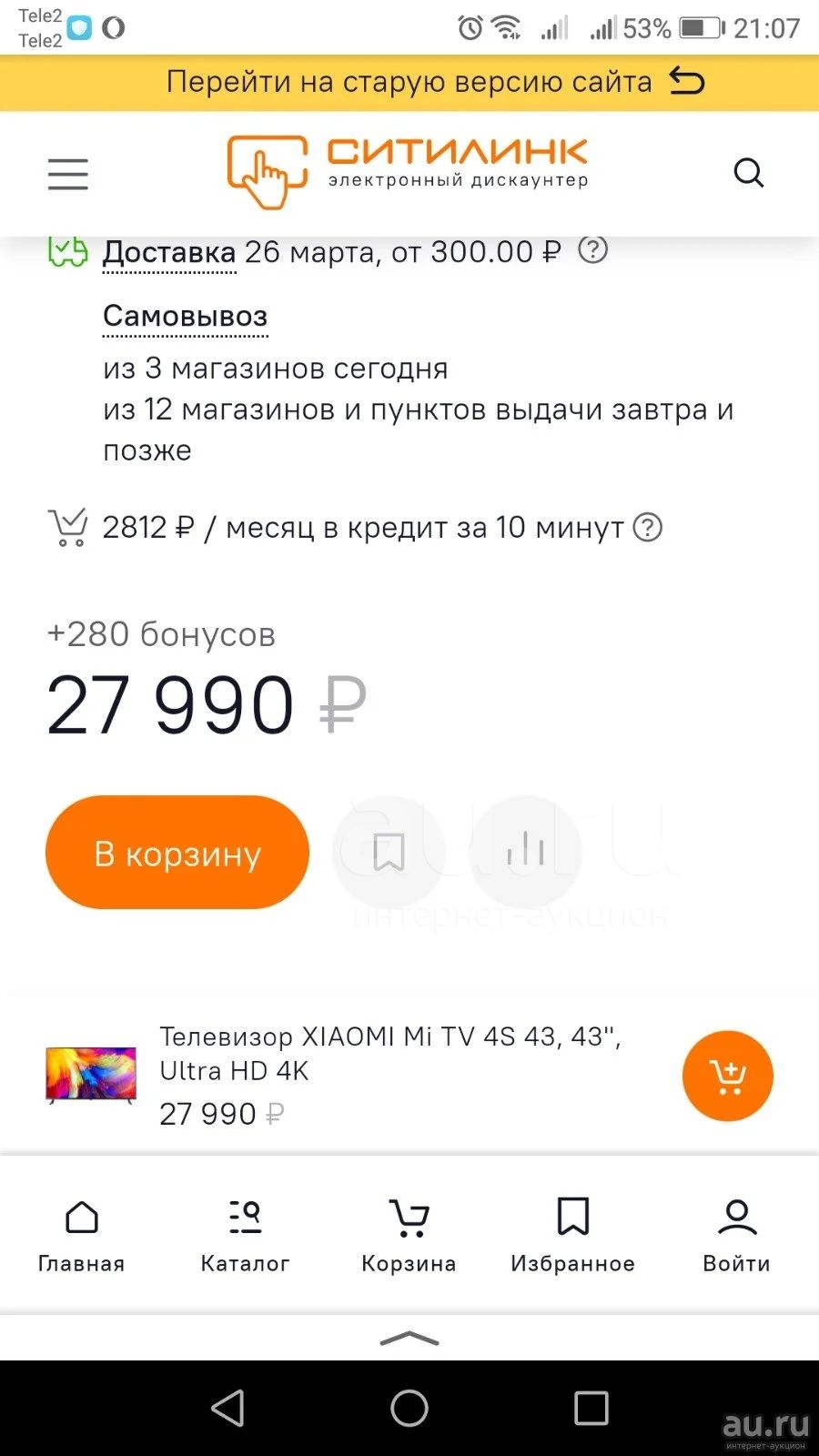Tap the system back button
The height and width of the screenshot is (1456, 819).
(227, 1408)
